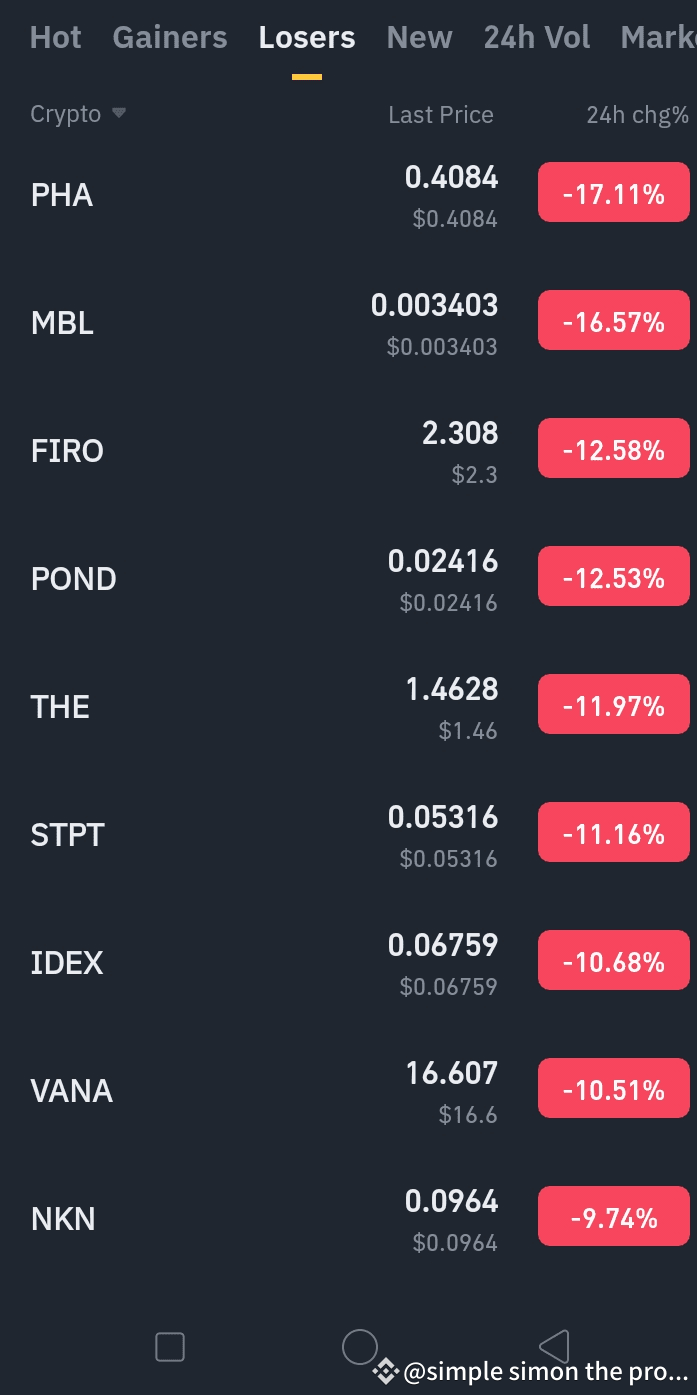View THE trading details
This screenshot has height=1395, width=697.
coord(60,707)
